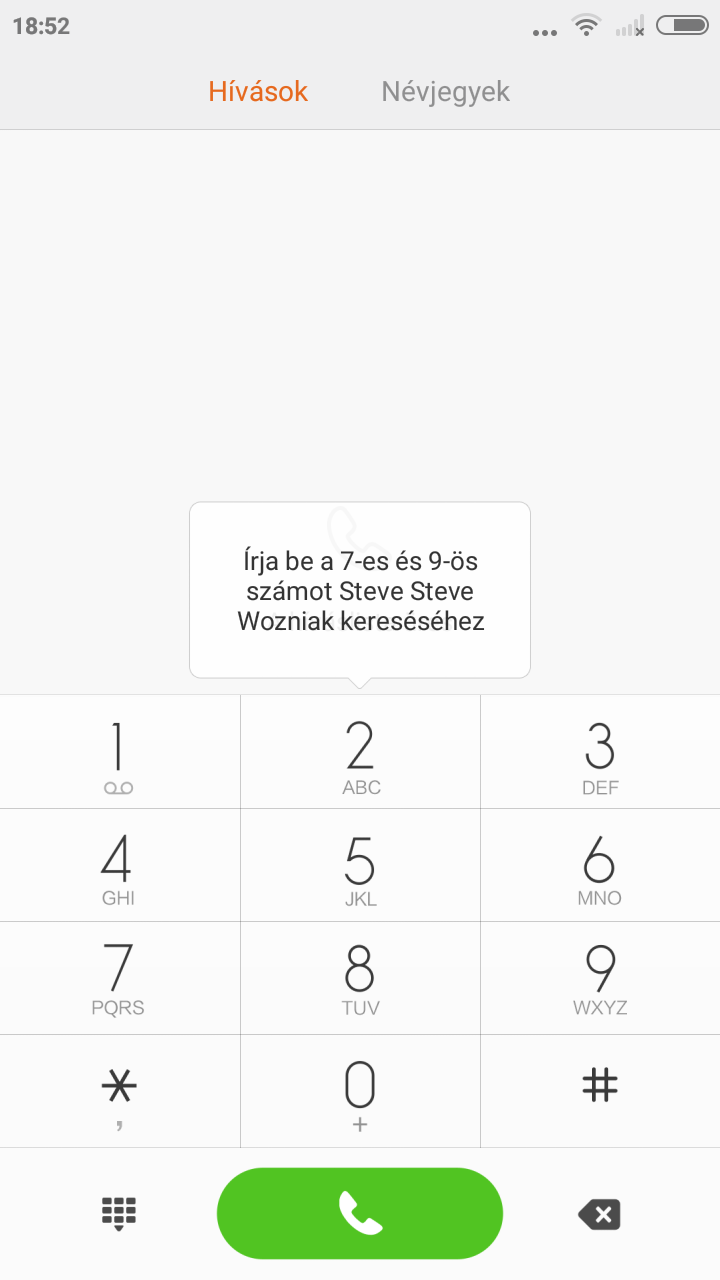Delete last digit with backspace icon
Screen dimensions: 720x1280
(x=599, y=1214)
